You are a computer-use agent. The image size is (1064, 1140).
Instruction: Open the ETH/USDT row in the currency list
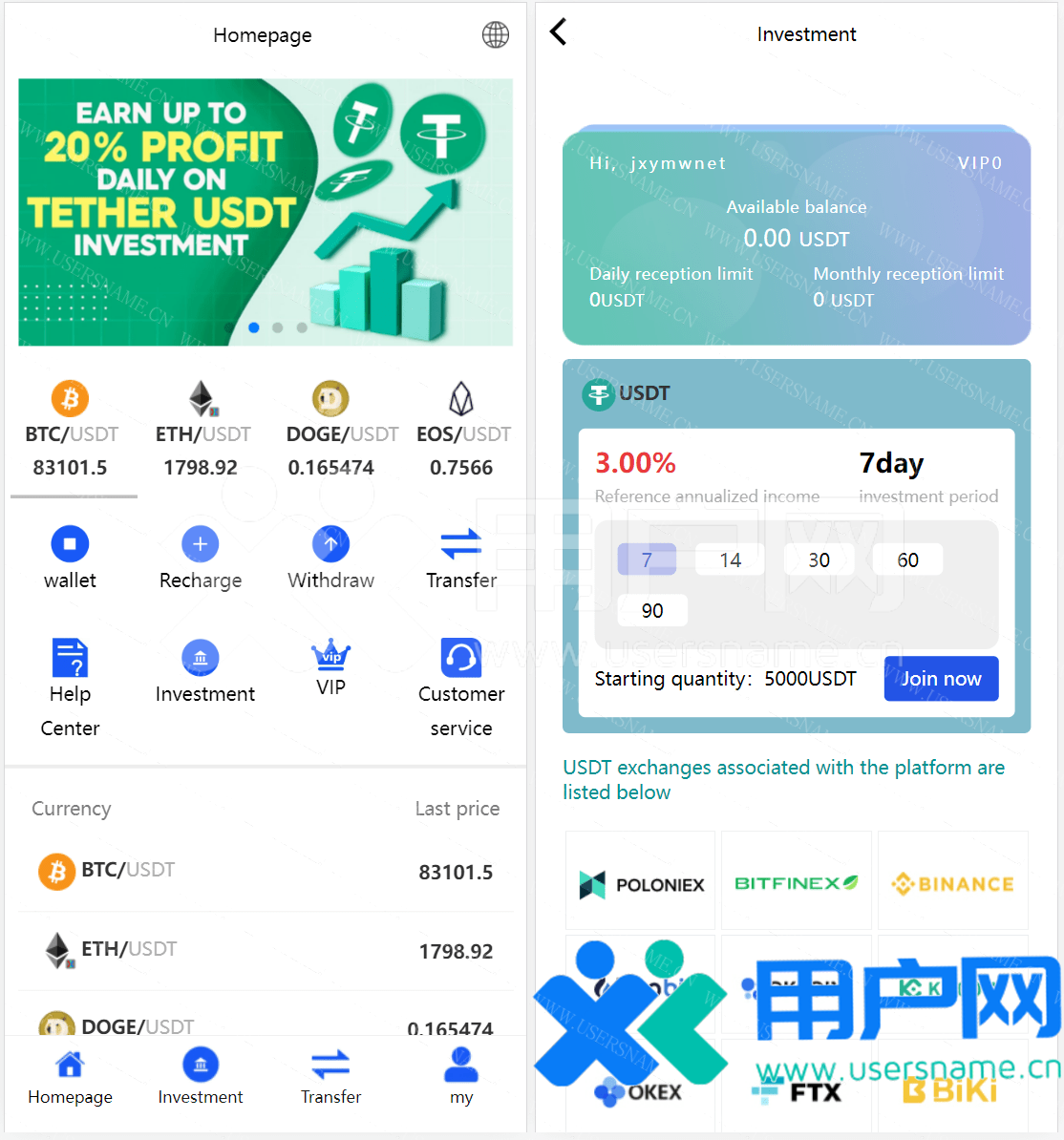(266, 951)
